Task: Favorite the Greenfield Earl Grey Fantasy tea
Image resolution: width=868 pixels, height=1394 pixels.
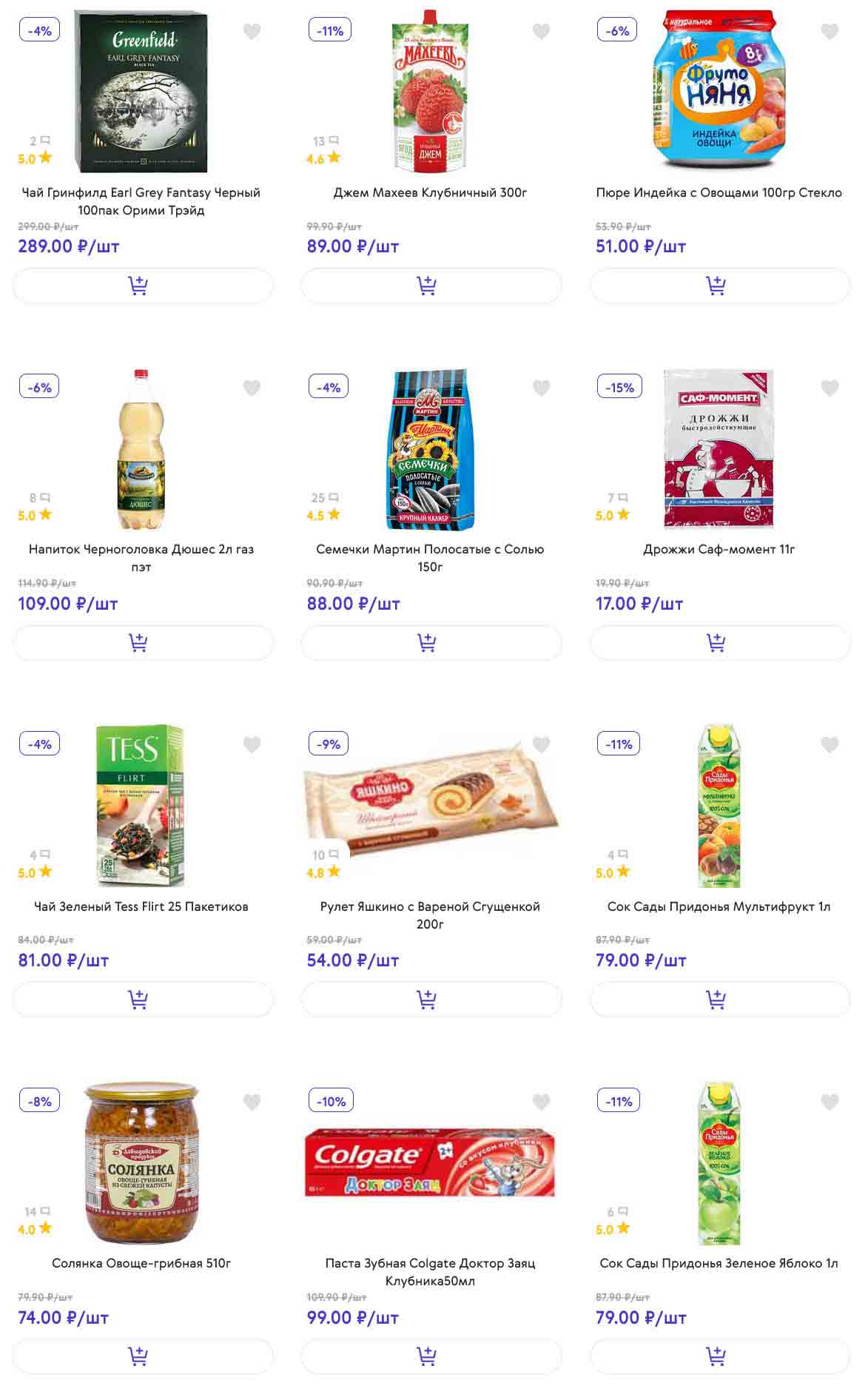Action: (252, 32)
